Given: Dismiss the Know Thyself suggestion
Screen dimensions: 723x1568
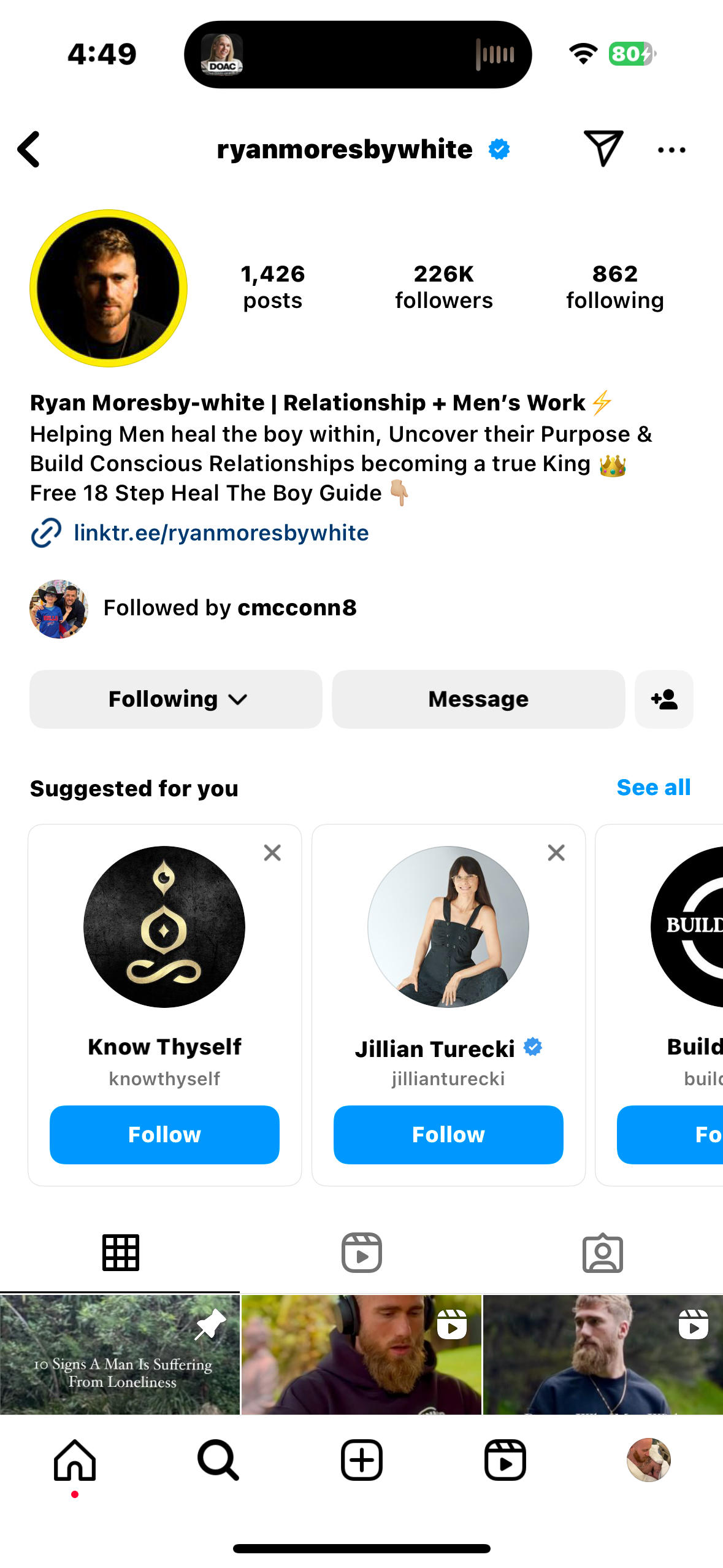Looking at the screenshot, I should 272,853.
